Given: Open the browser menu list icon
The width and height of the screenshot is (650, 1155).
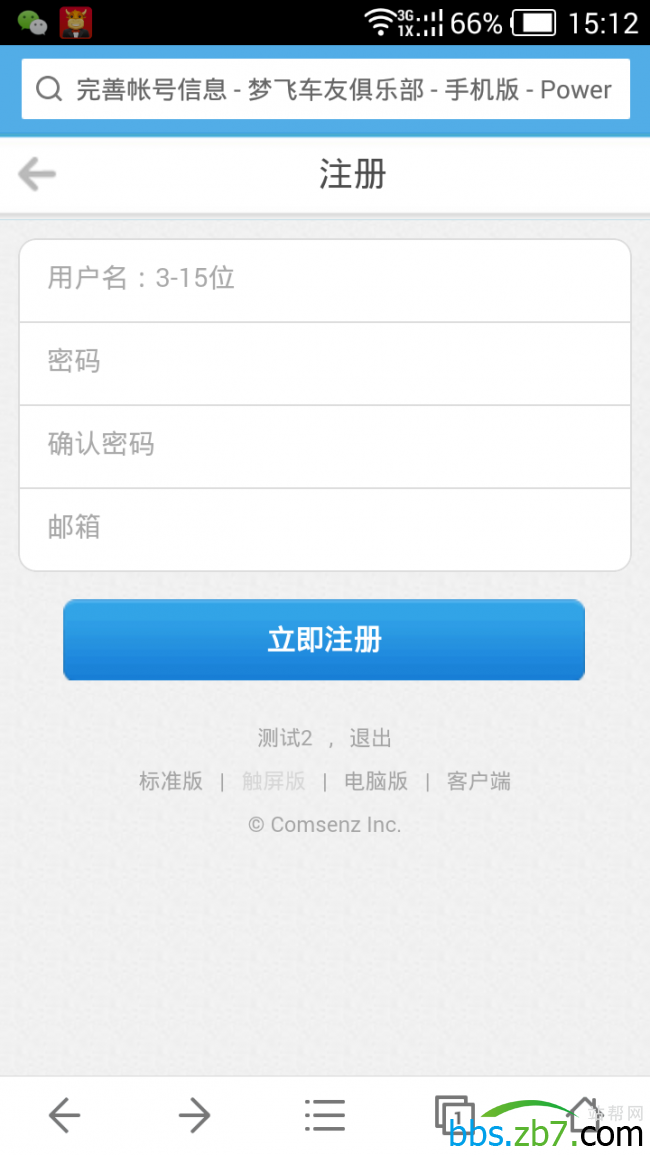Looking at the screenshot, I should click(324, 1114).
